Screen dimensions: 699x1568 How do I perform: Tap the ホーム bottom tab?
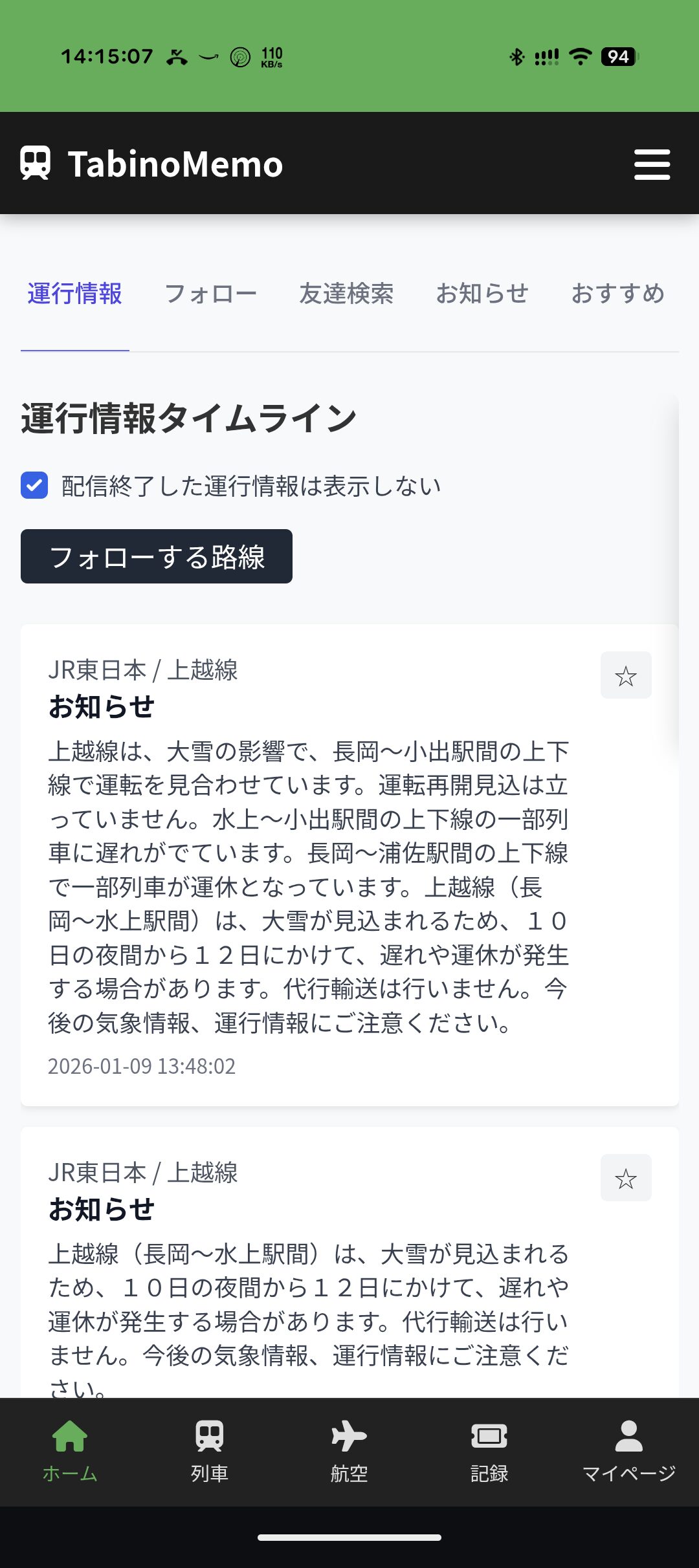[70, 1450]
